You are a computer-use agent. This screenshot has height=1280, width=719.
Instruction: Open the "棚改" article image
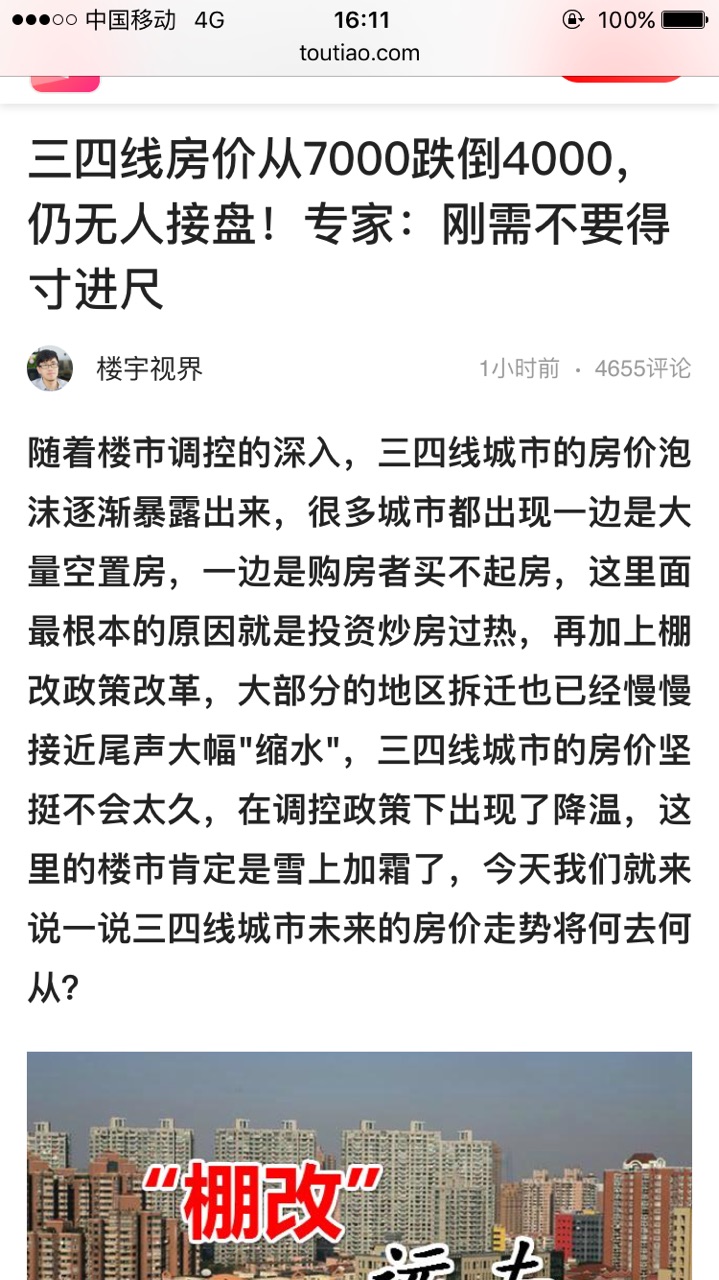click(x=359, y=1165)
